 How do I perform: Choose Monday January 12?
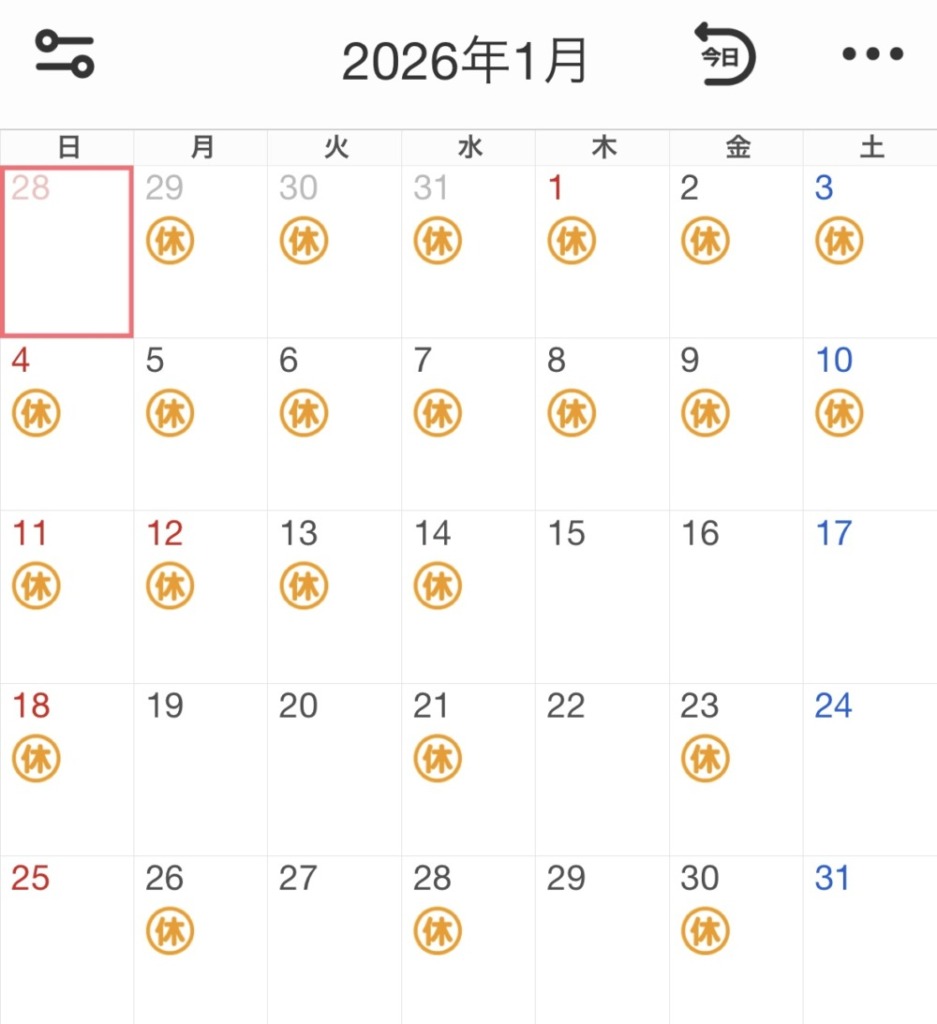(200, 597)
